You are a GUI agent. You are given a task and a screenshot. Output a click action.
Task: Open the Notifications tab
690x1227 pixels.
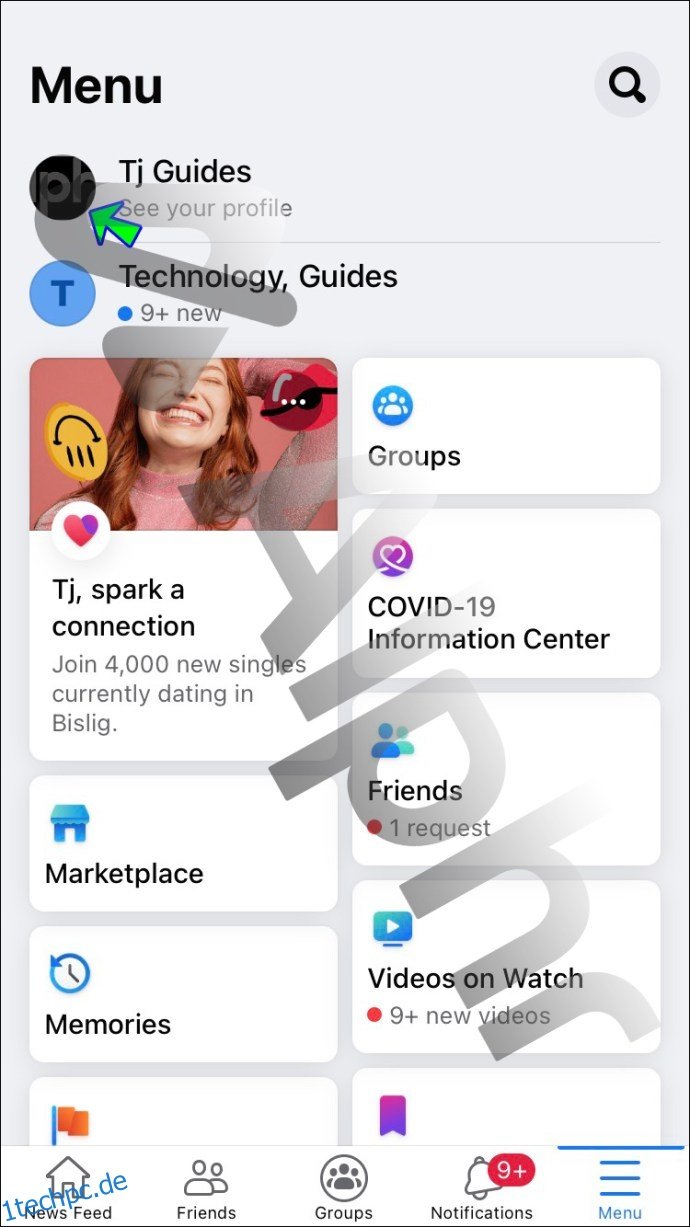click(x=482, y=1188)
